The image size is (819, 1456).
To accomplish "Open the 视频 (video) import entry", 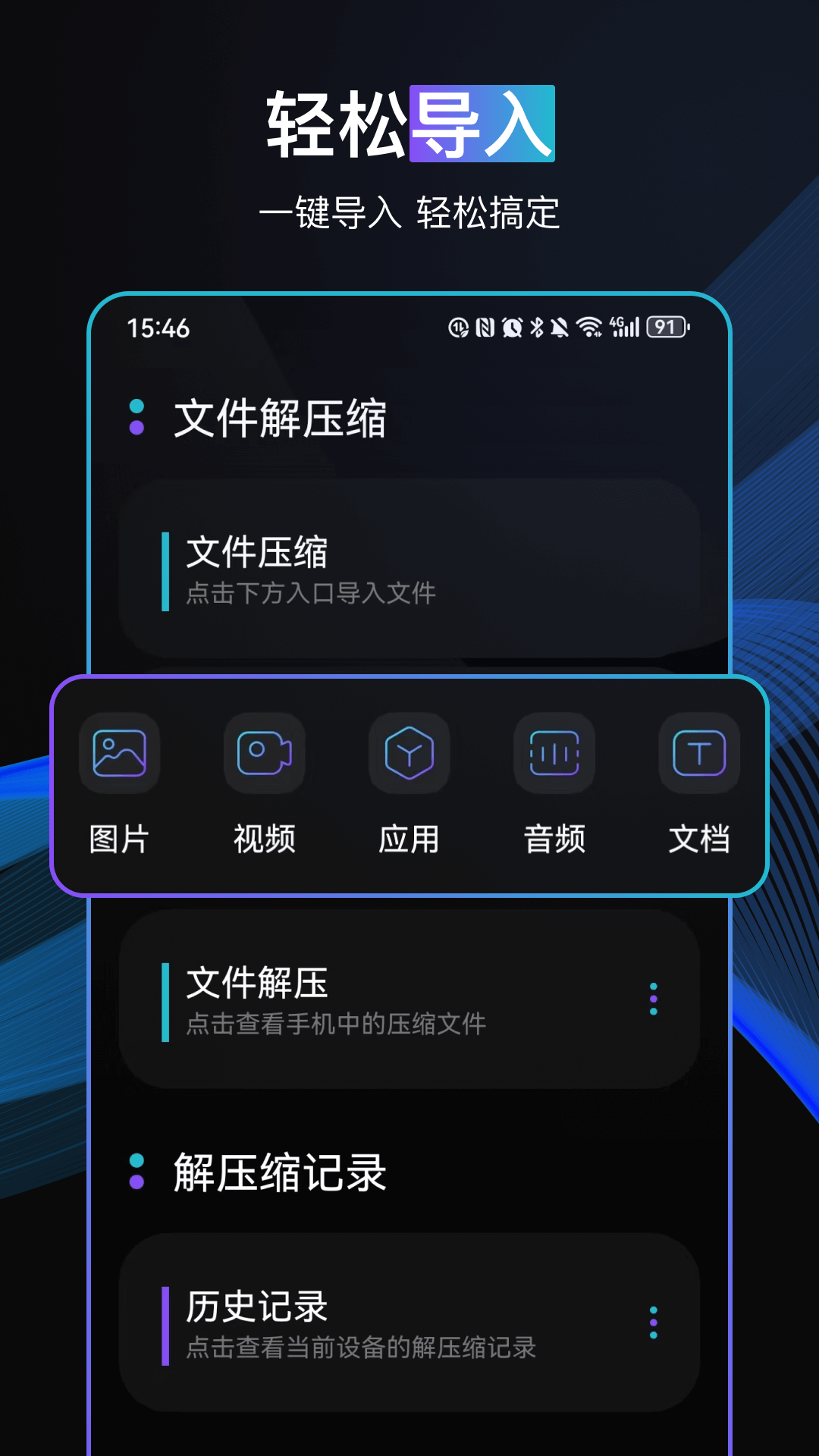I will tap(264, 754).
